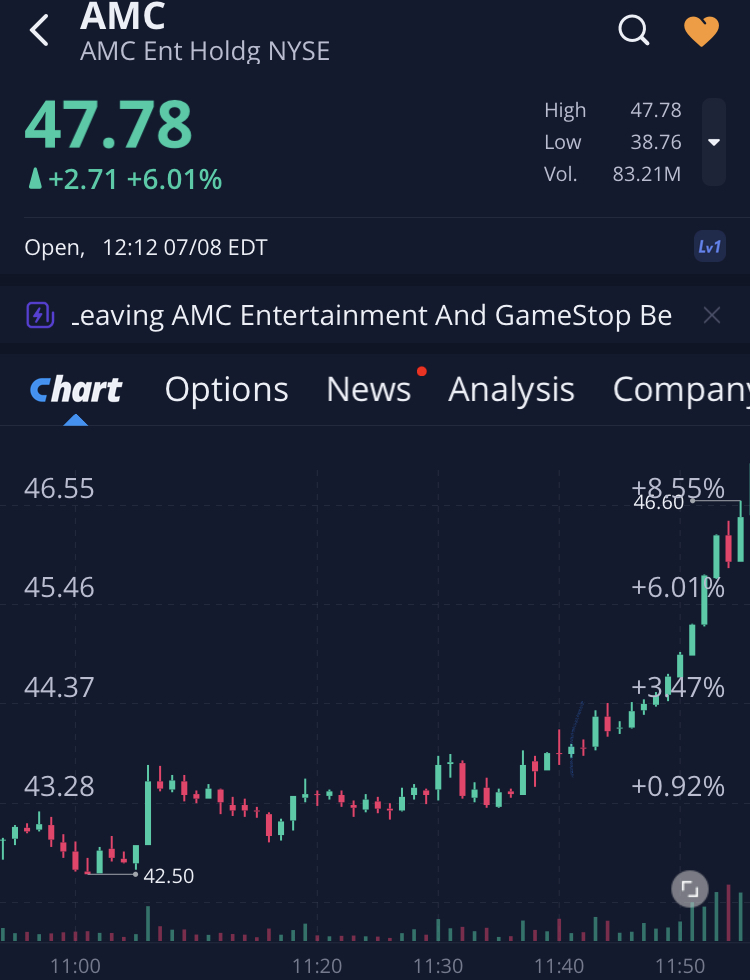750x980 pixels.
Task: Open stock search
Action: point(634,30)
